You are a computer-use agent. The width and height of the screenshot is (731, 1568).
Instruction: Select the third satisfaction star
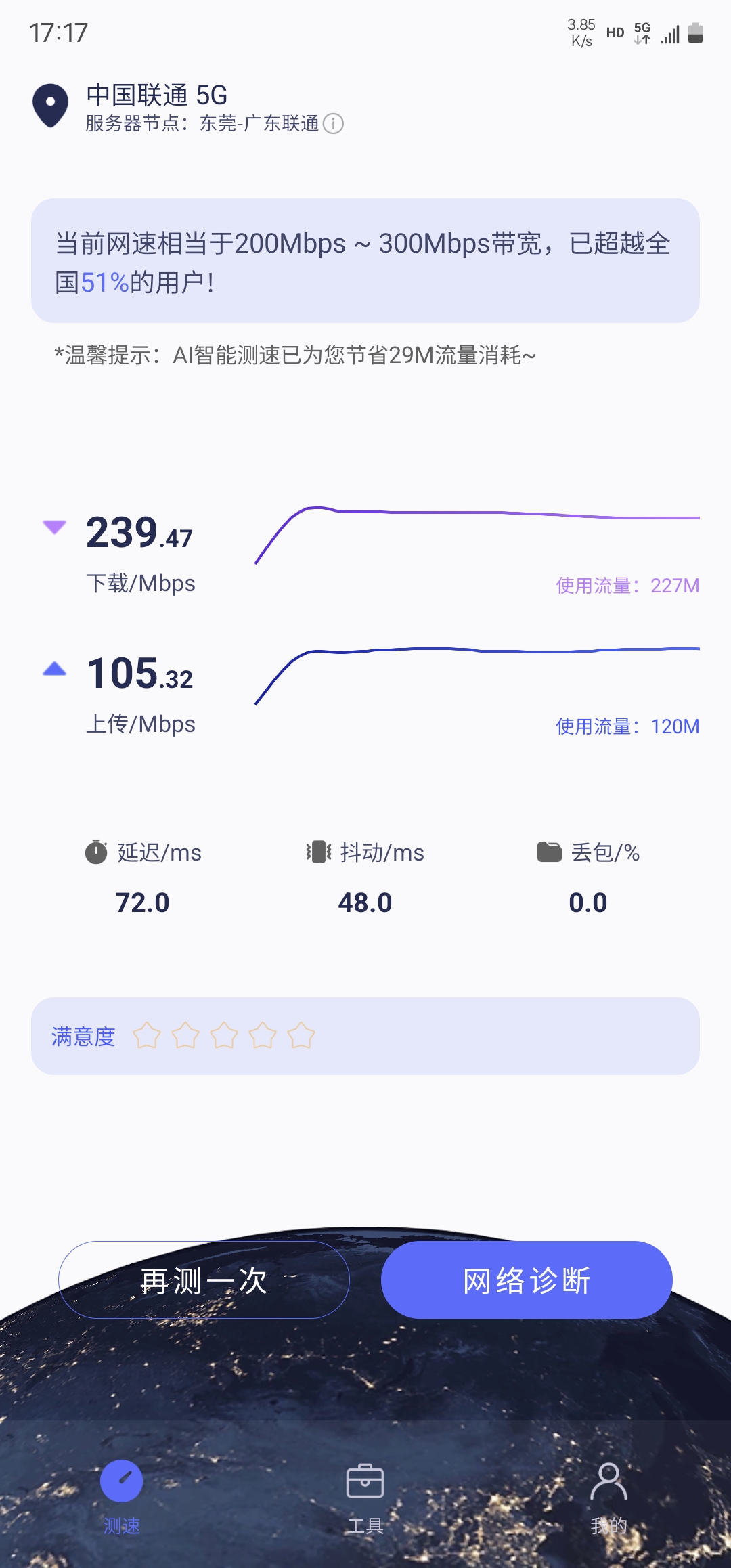click(224, 1036)
